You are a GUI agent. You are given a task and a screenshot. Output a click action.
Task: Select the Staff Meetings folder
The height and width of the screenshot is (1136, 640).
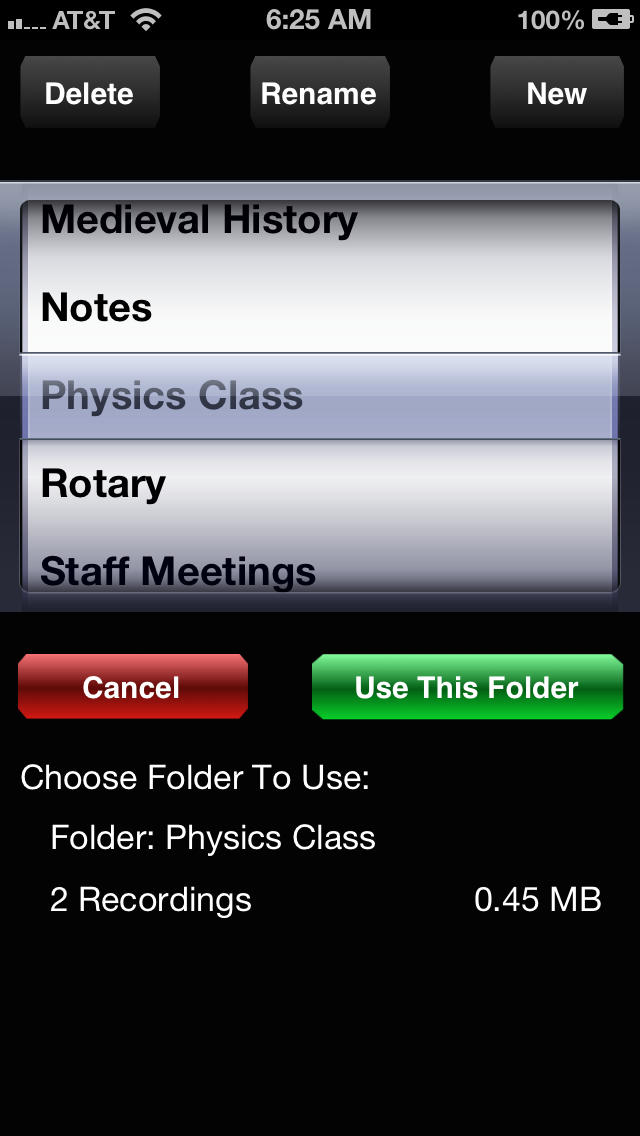point(178,570)
